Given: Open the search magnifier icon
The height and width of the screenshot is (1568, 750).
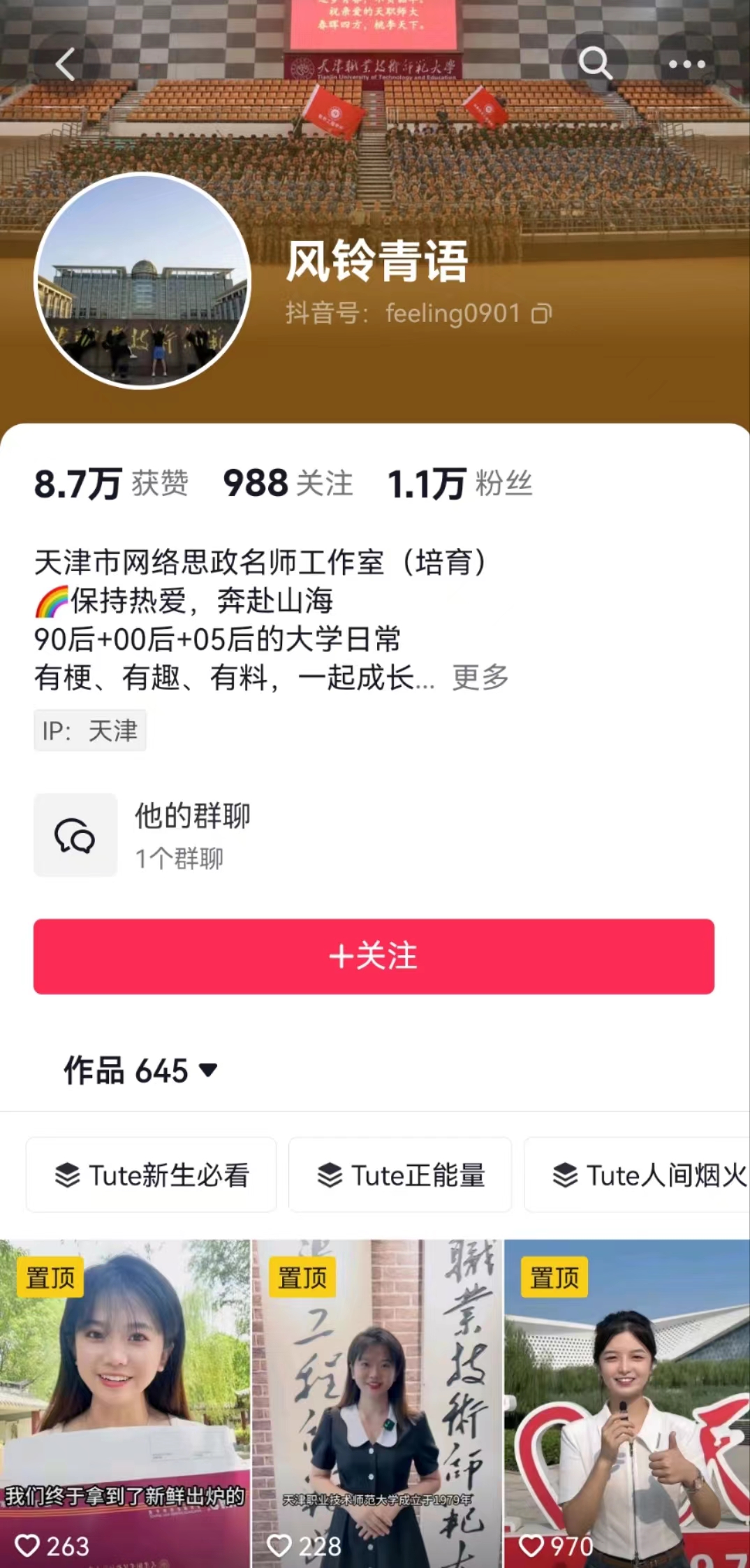Looking at the screenshot, I should (595, 64).
